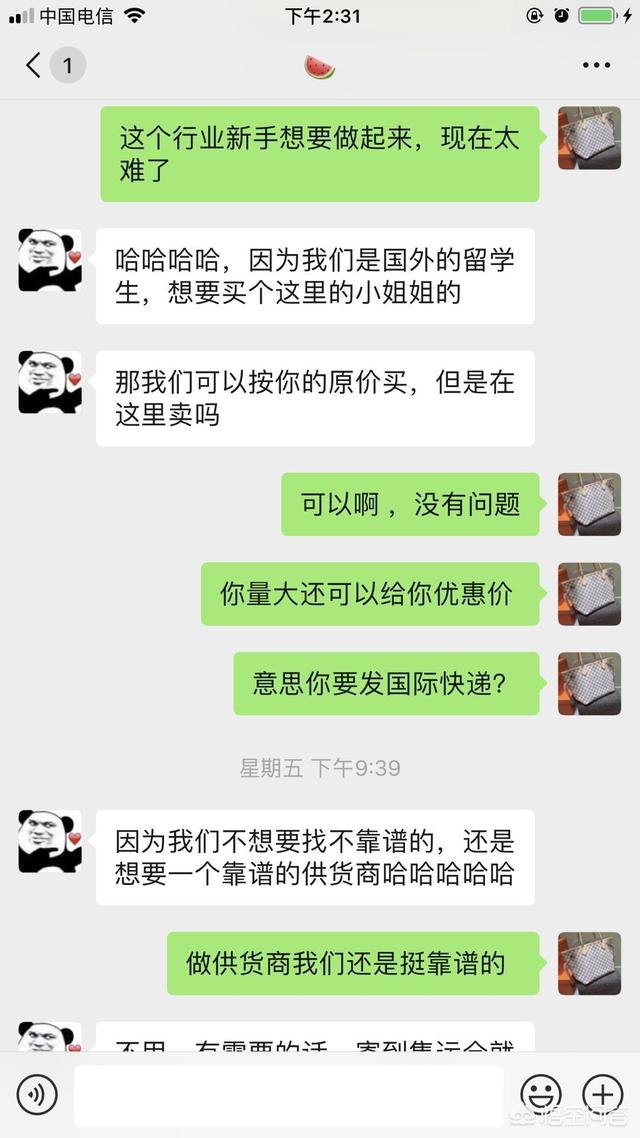Open the emoji picker
640x1138 pixels.
(x=541, y=1095)
